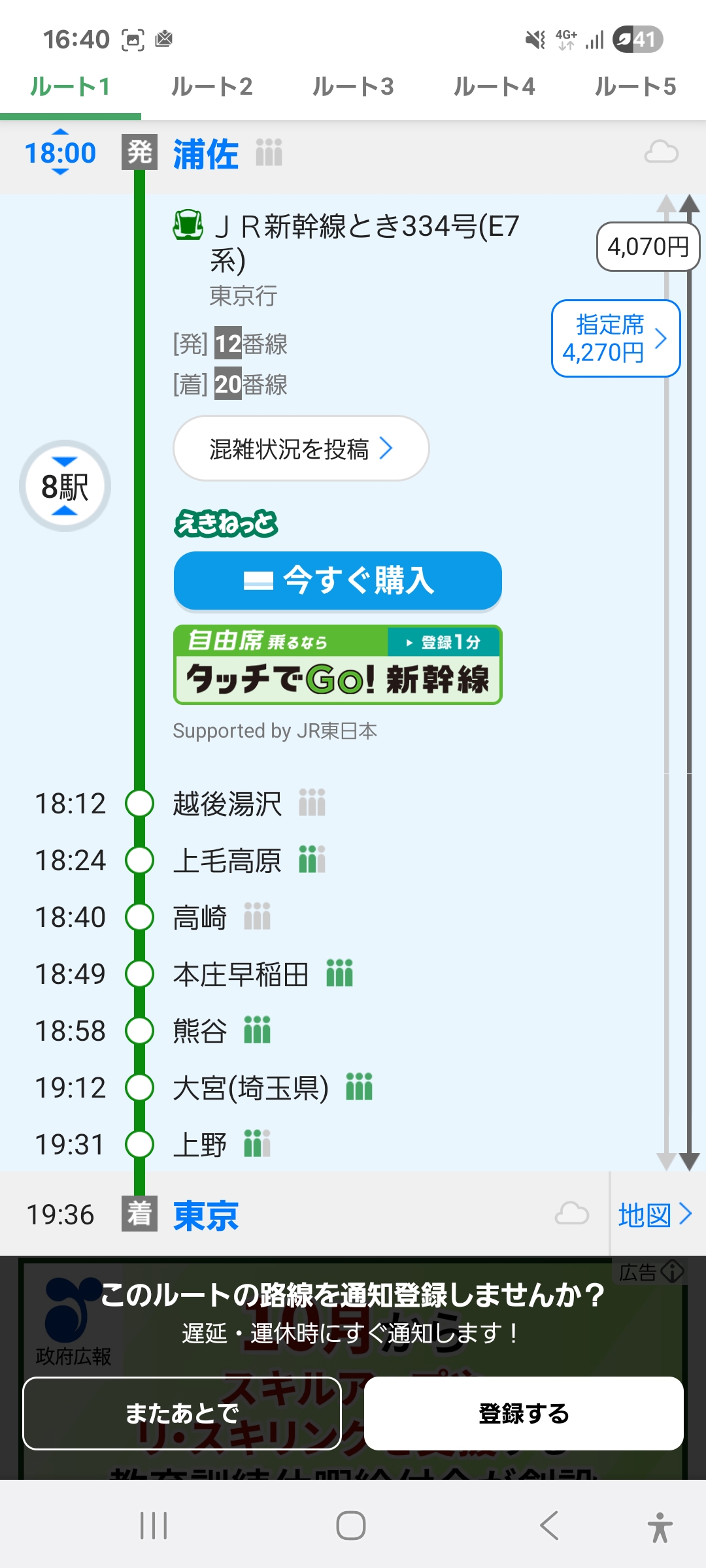Viewport: 706px width, 1568px height.
Task: Go back with the system back button
Action: 549,1526
